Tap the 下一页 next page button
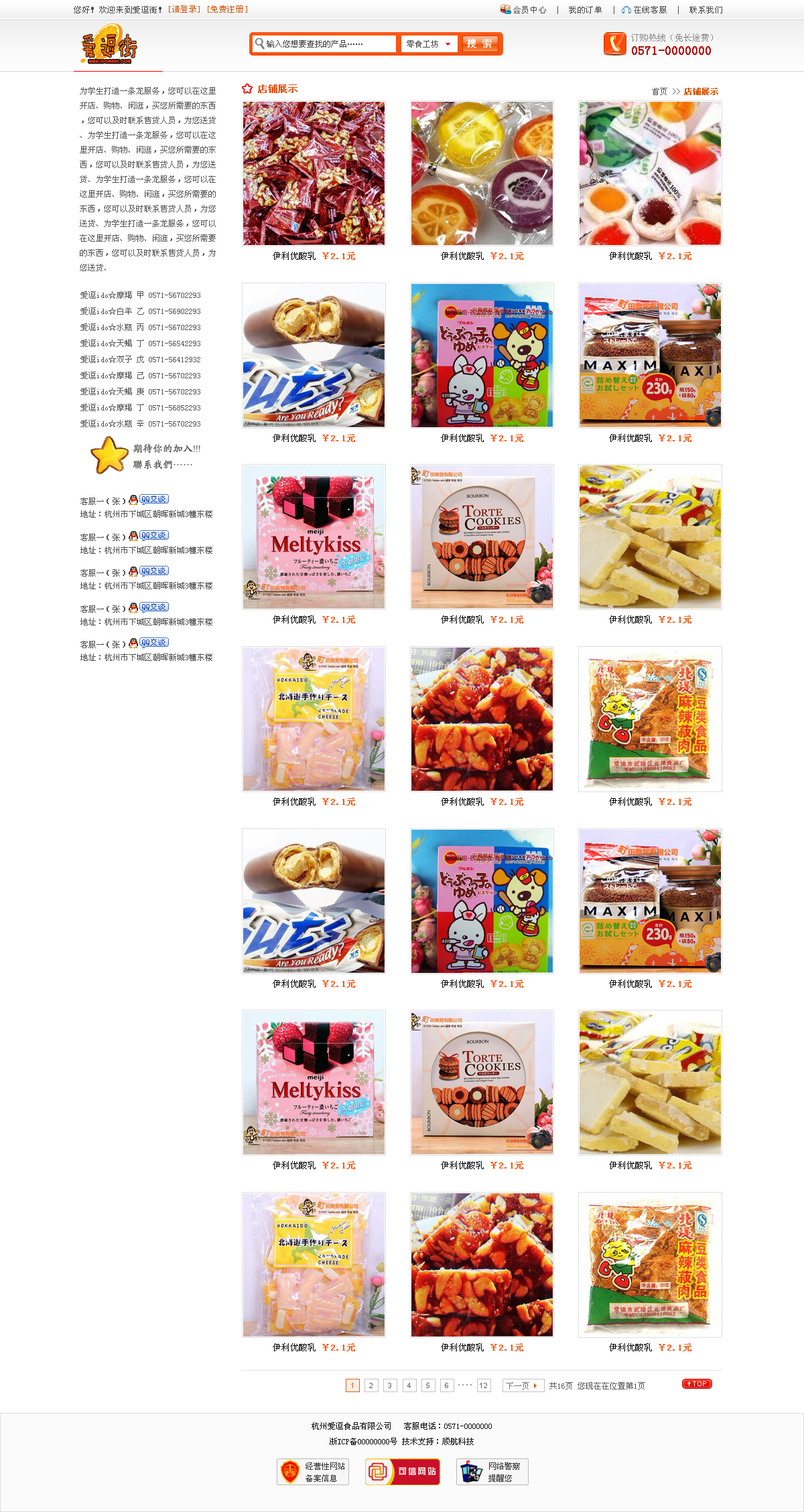 point(523,1385)
